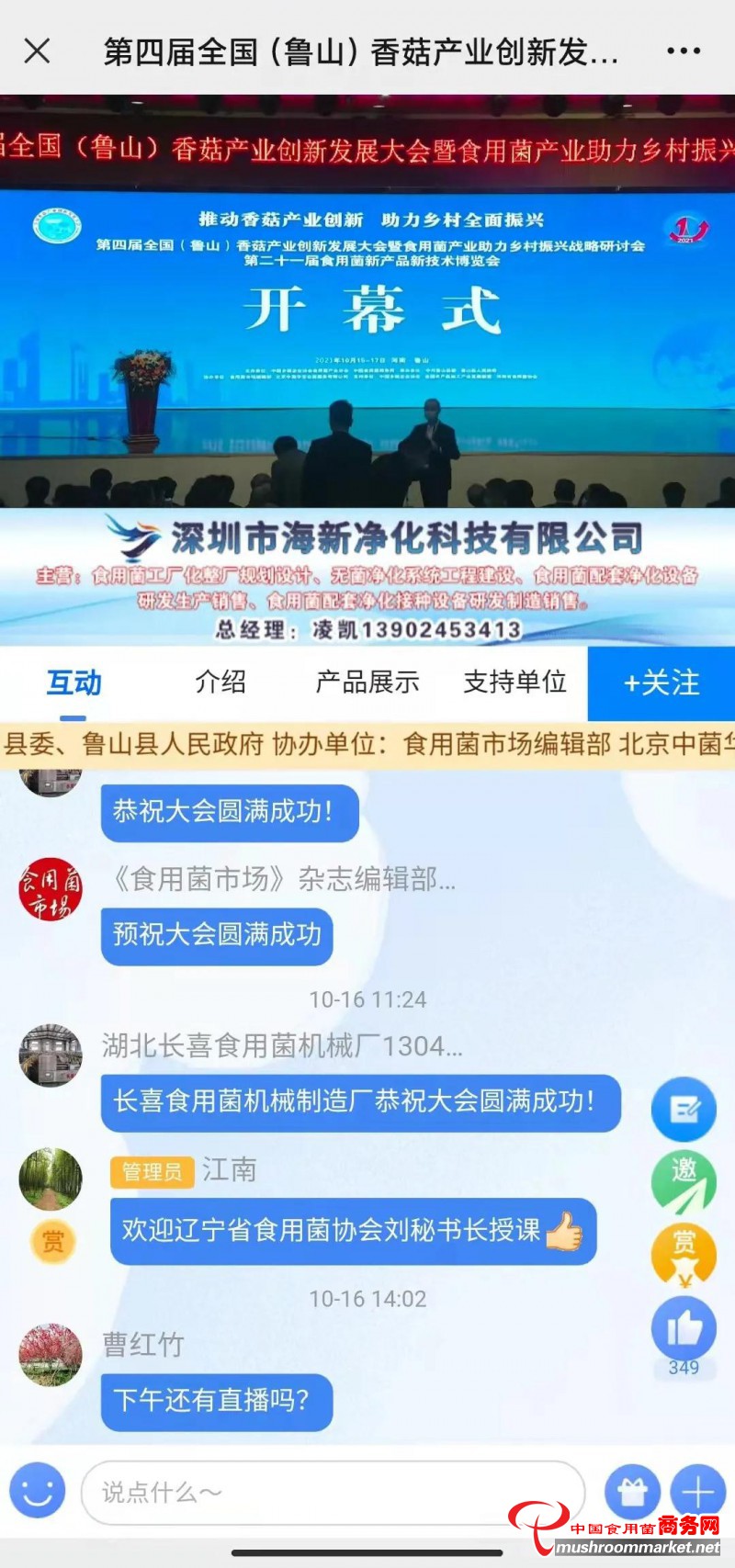This screenshot has width=735, height=1568.
Task: View the 支持单位 tab
Action: 514,682
